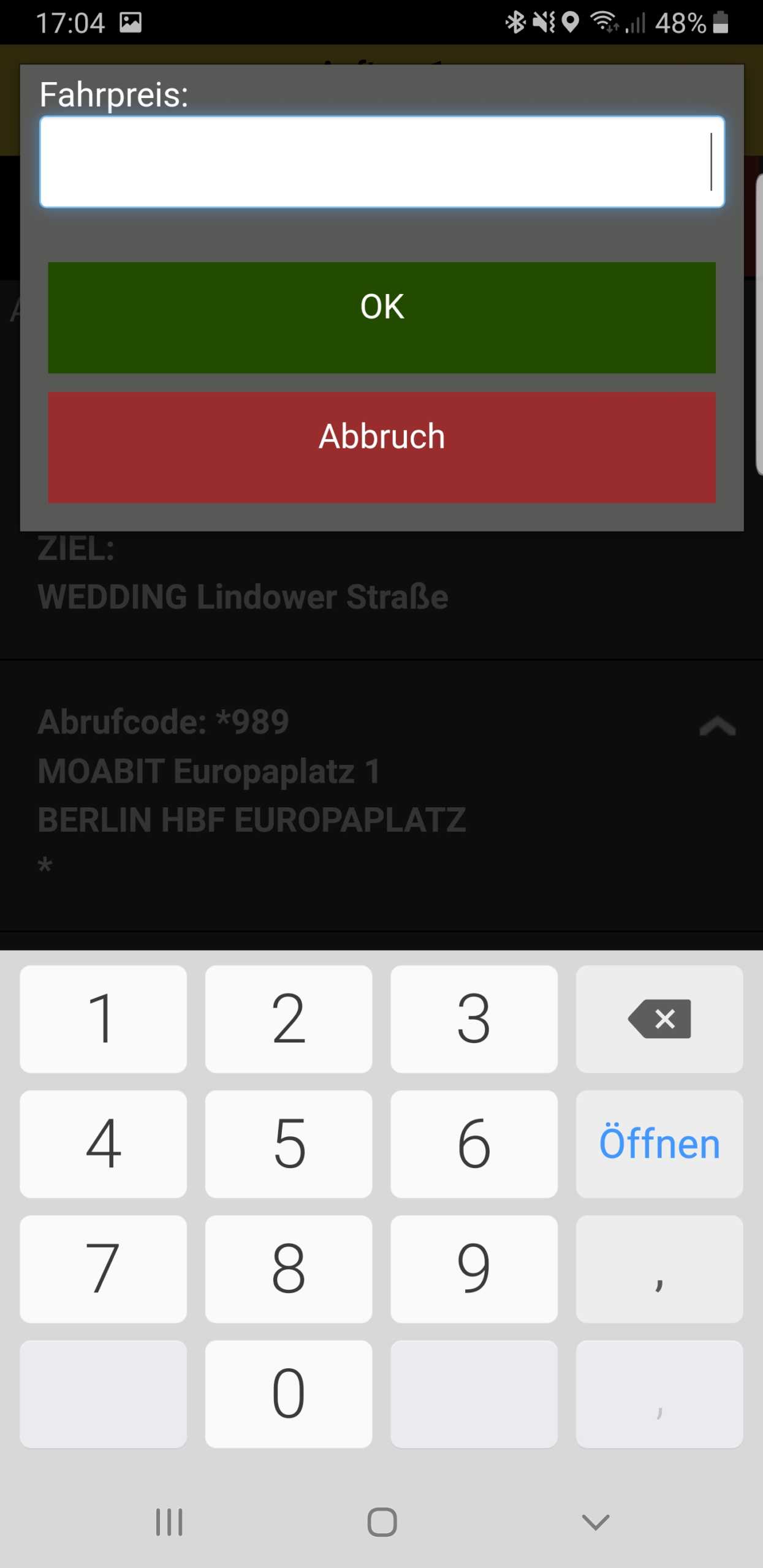Insert a comma decimal separator
763x1568 pixels.
(659, 1268)
